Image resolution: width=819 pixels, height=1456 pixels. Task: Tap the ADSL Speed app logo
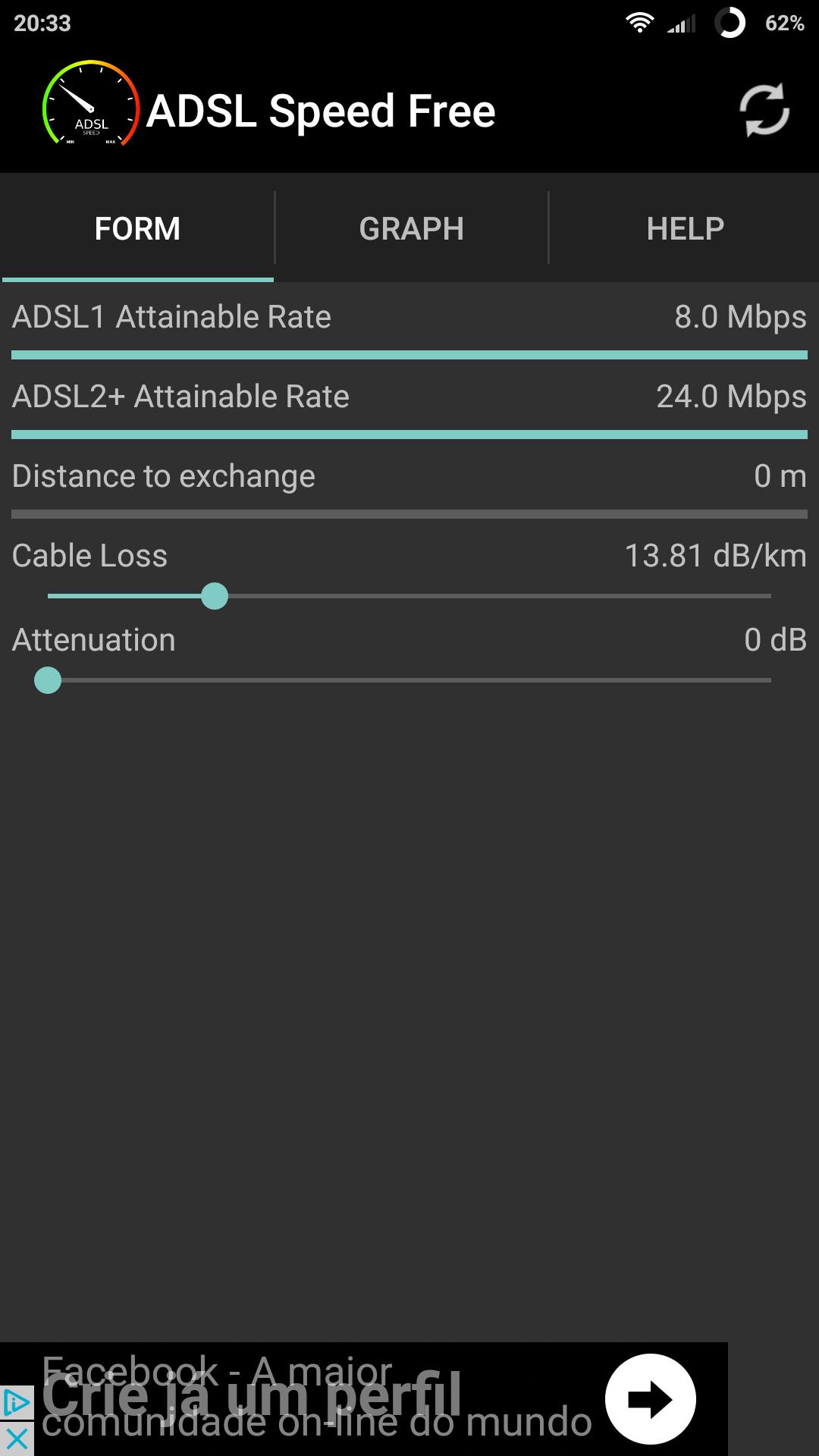tap(91, 109)
